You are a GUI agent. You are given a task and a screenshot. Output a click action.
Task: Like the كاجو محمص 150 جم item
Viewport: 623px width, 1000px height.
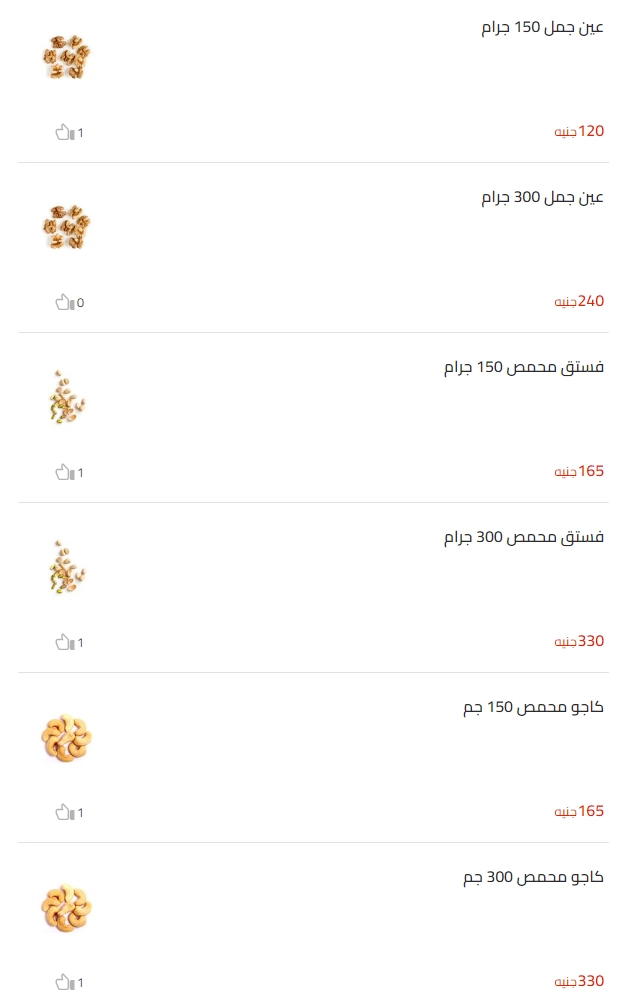[x=64, y=812]
